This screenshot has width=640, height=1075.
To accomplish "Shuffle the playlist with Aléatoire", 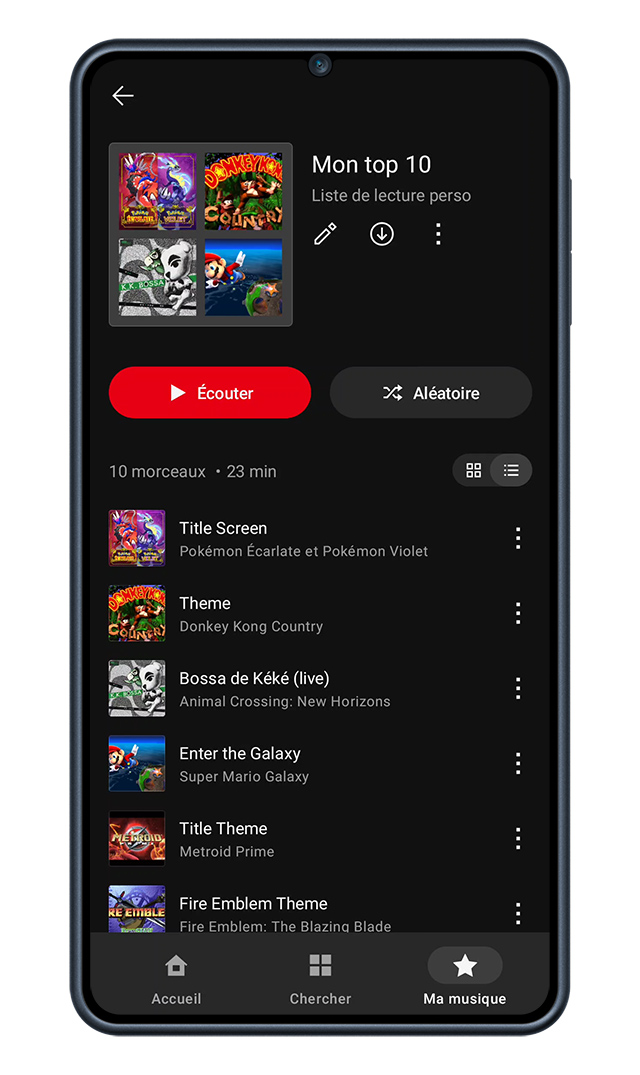I will tap(431, 393).
